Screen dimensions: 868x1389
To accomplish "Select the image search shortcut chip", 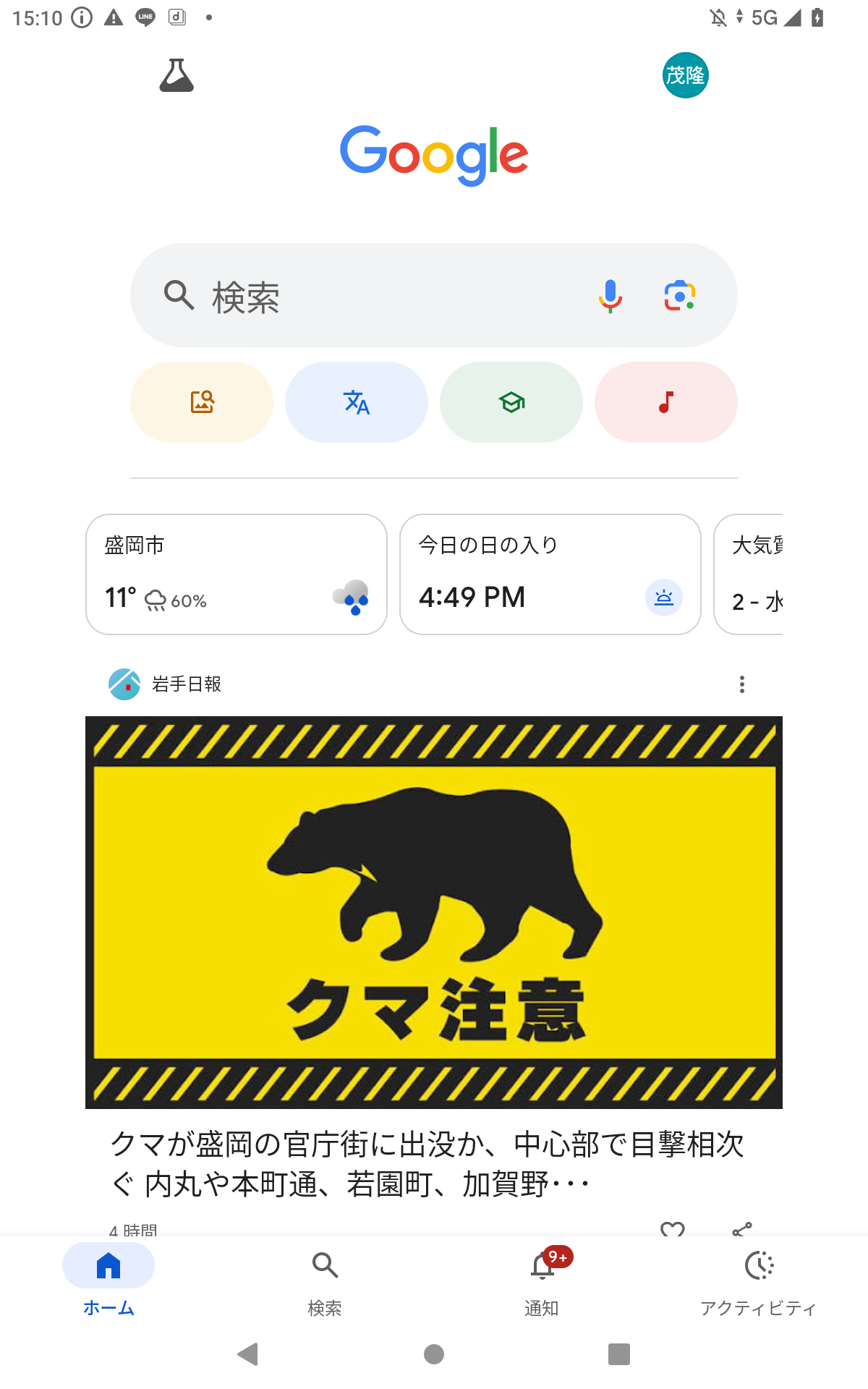I will [201, 402].
